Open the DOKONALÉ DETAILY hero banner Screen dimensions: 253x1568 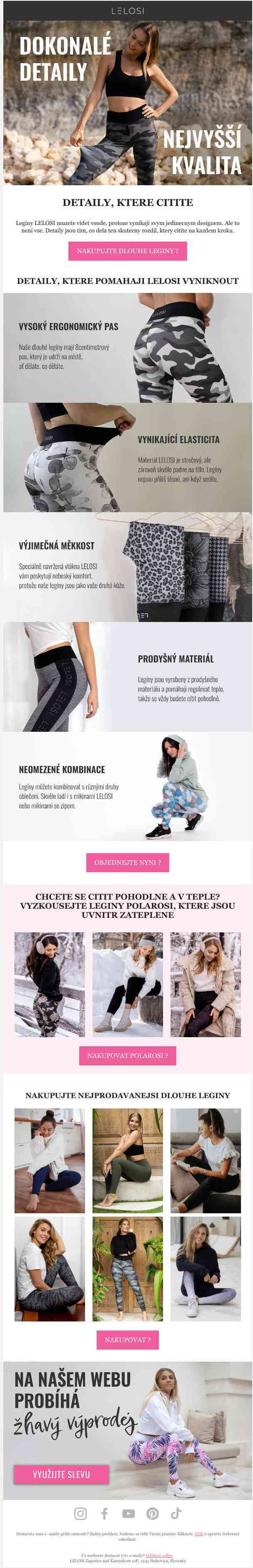click(127, 103)
